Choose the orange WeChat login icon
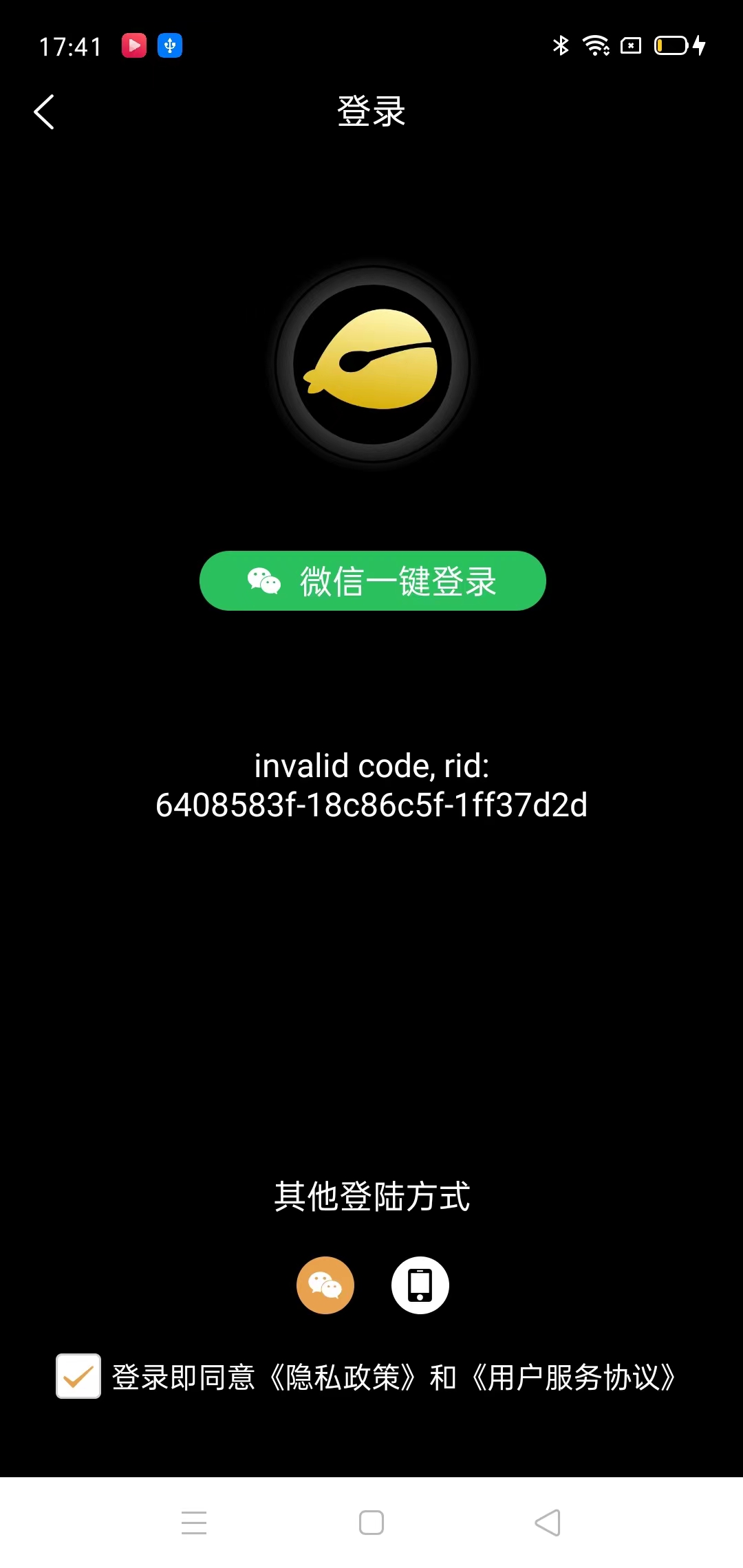743x1568 pixels. pyautogui.click(x=325, y=1285)
